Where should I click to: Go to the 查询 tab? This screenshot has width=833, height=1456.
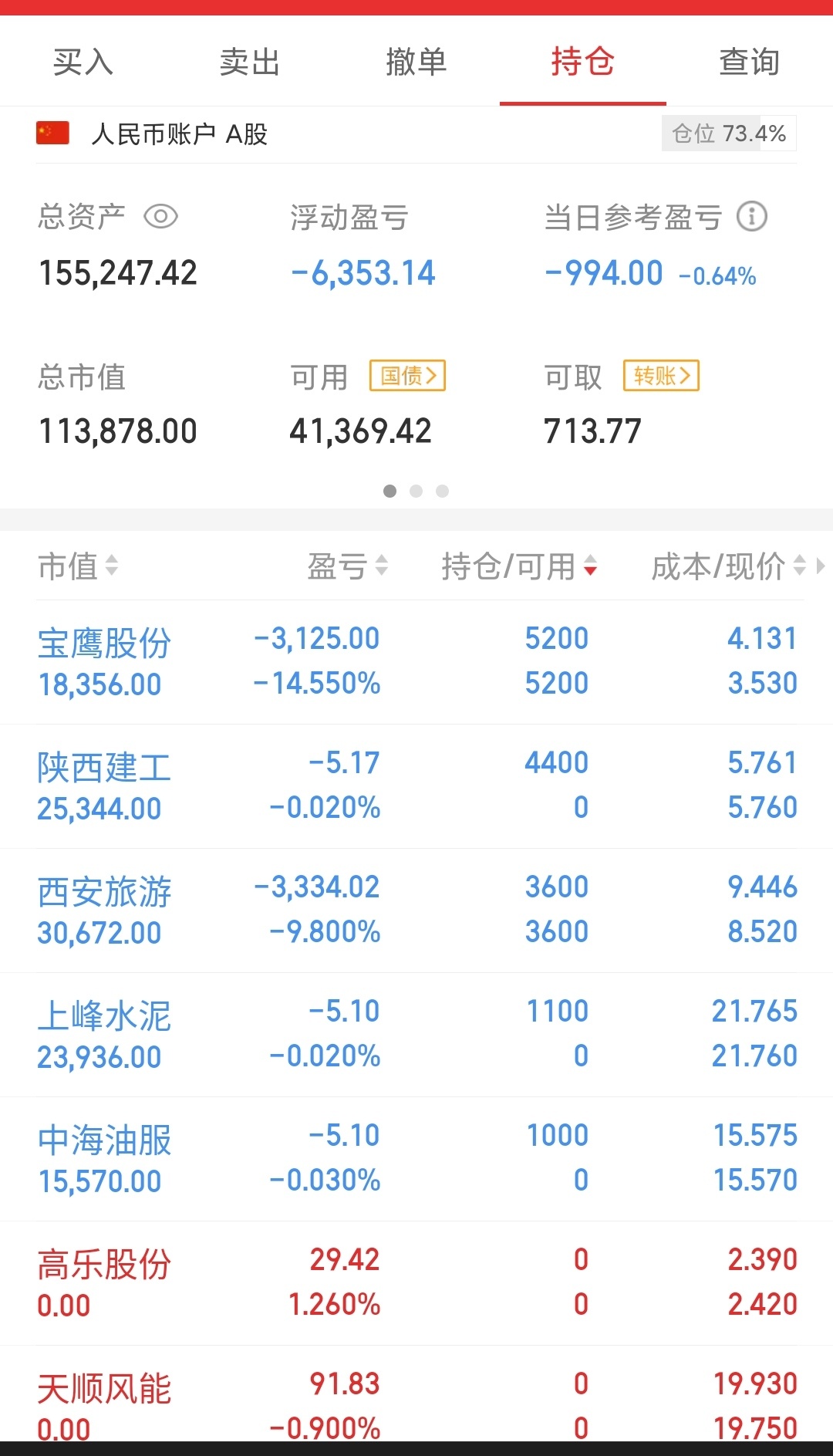[750, 62]
